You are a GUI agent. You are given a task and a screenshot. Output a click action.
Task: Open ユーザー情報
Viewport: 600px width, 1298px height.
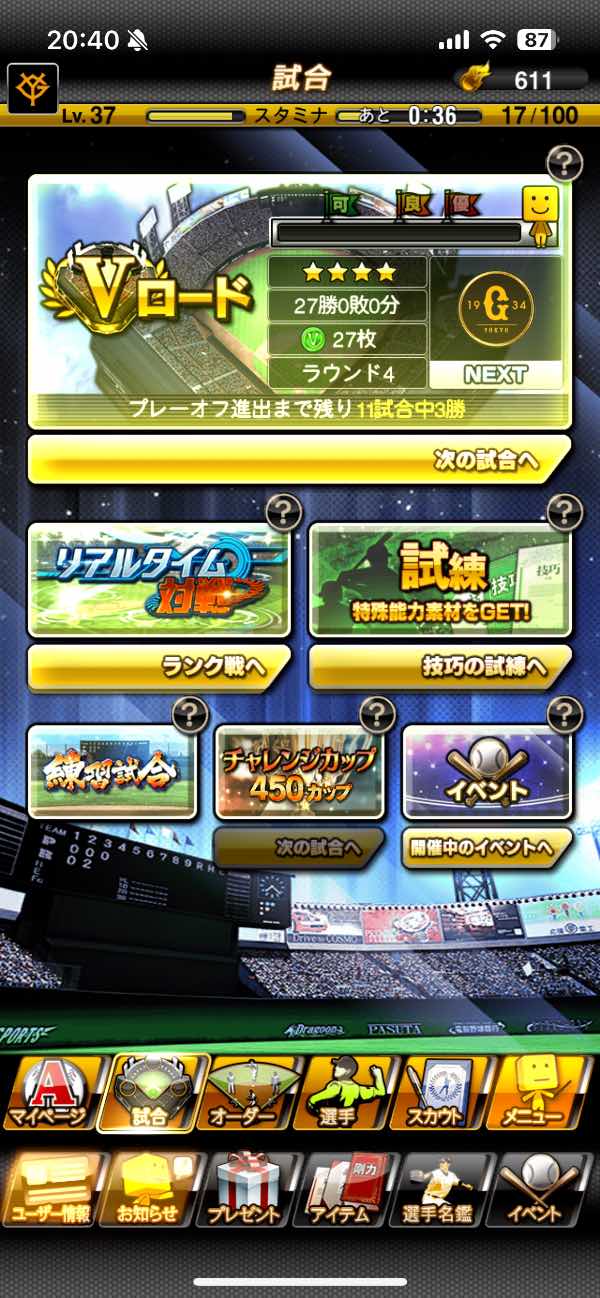(x=52, y=1190)
